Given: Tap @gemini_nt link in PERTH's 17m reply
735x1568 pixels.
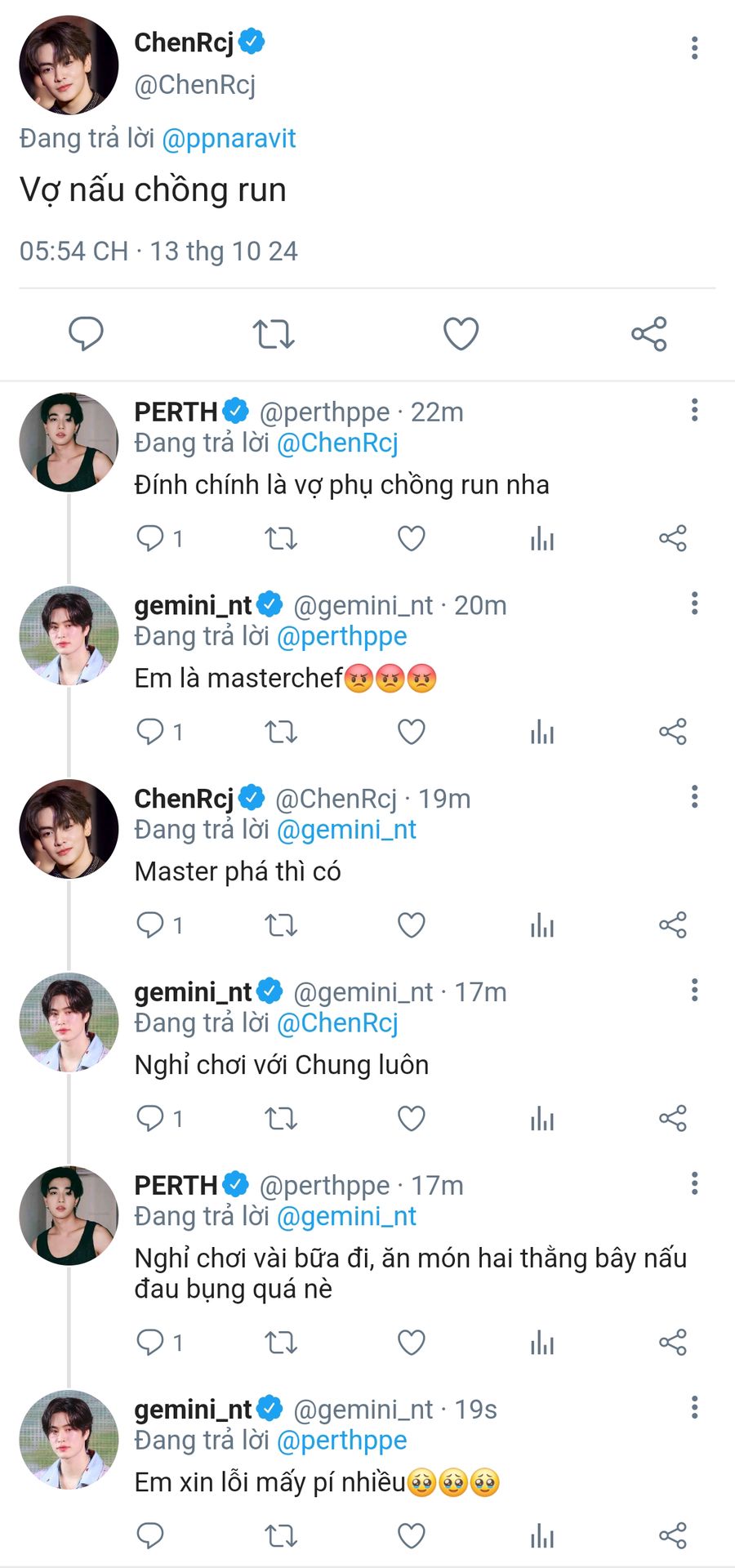Looking at the screenshot, I should [x=347, y=1217].
